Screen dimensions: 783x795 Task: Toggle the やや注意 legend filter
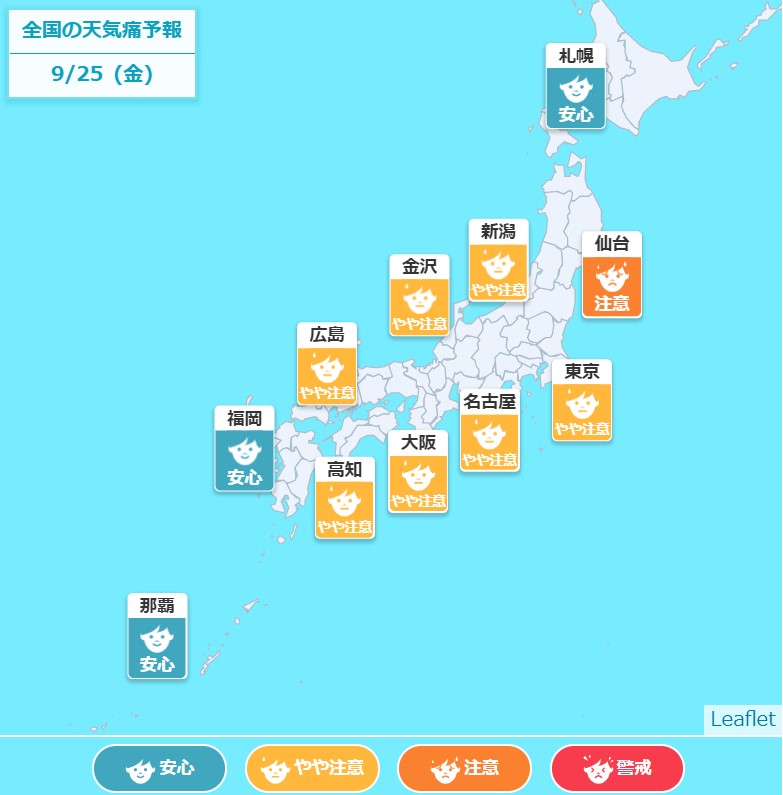(312, 769)
